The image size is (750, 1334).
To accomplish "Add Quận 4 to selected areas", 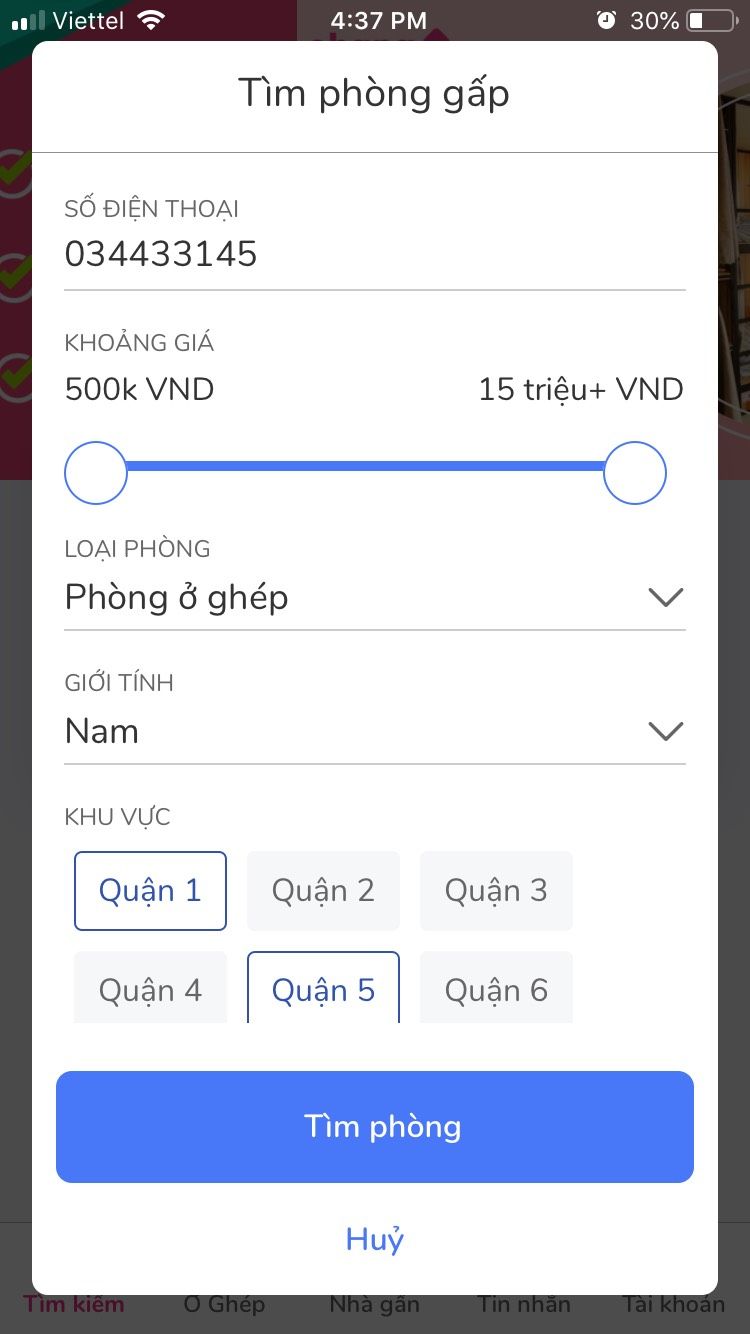I will tap(150, 988).
